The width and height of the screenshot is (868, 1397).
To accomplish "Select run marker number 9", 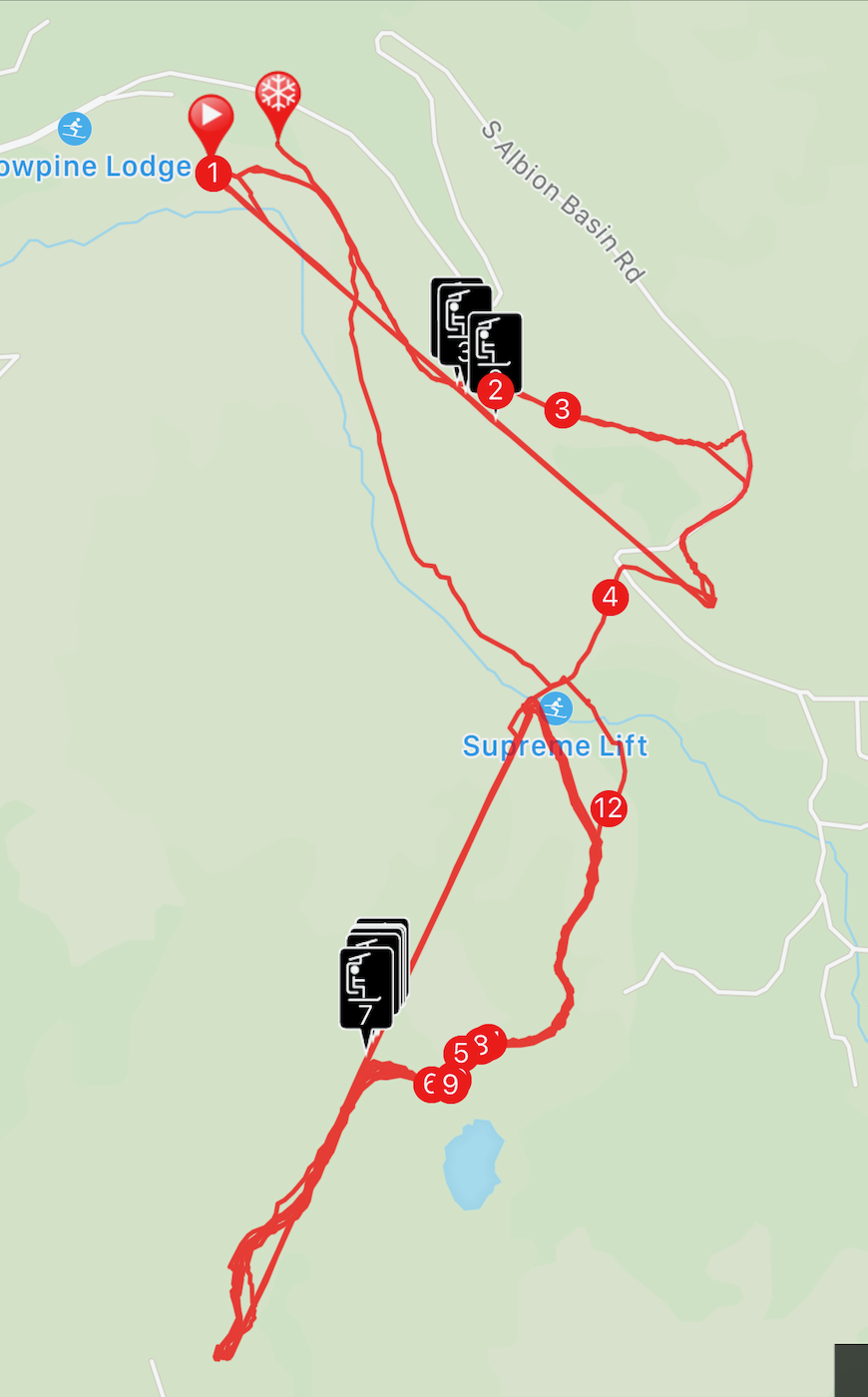I will (451, 1084).
